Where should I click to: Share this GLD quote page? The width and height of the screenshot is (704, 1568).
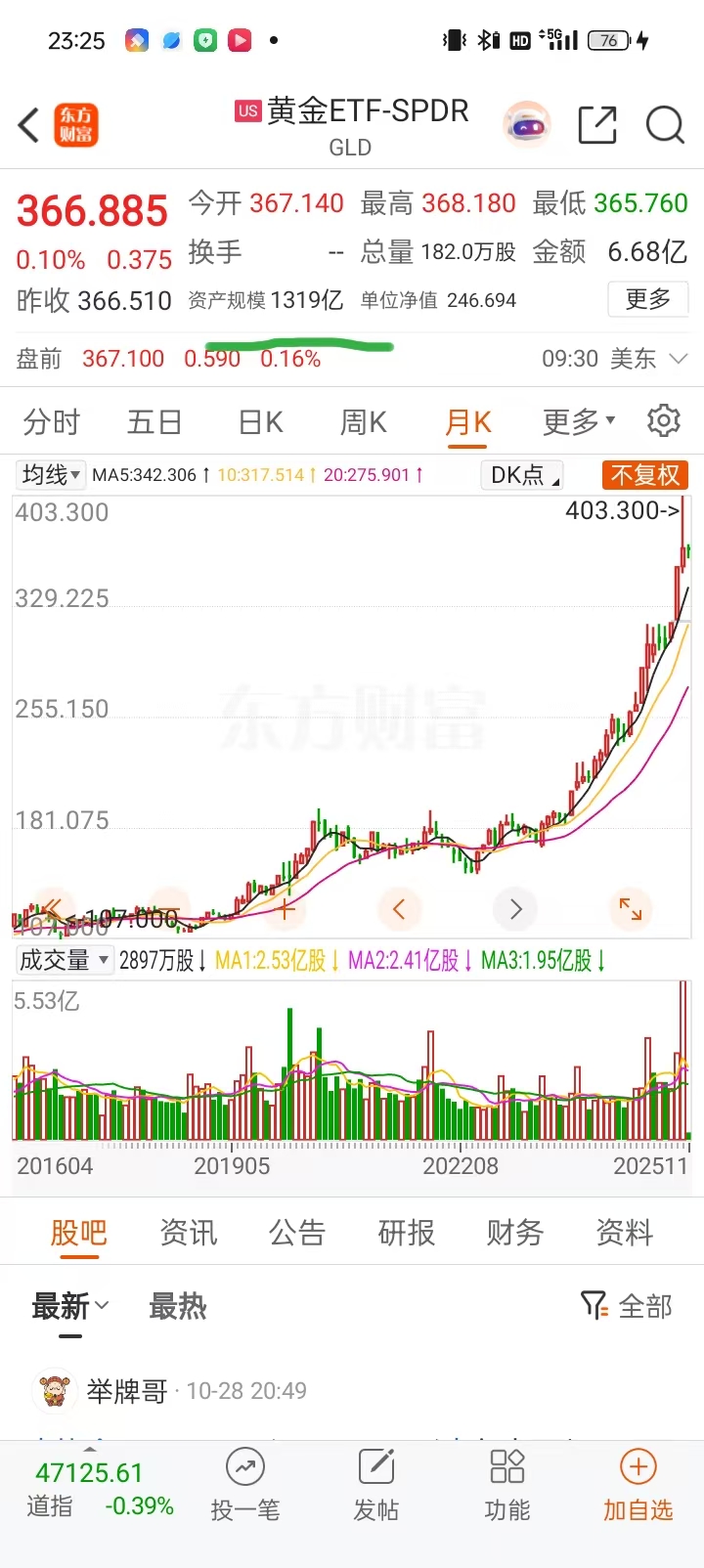pyautogui.click(x=597, y=125)
